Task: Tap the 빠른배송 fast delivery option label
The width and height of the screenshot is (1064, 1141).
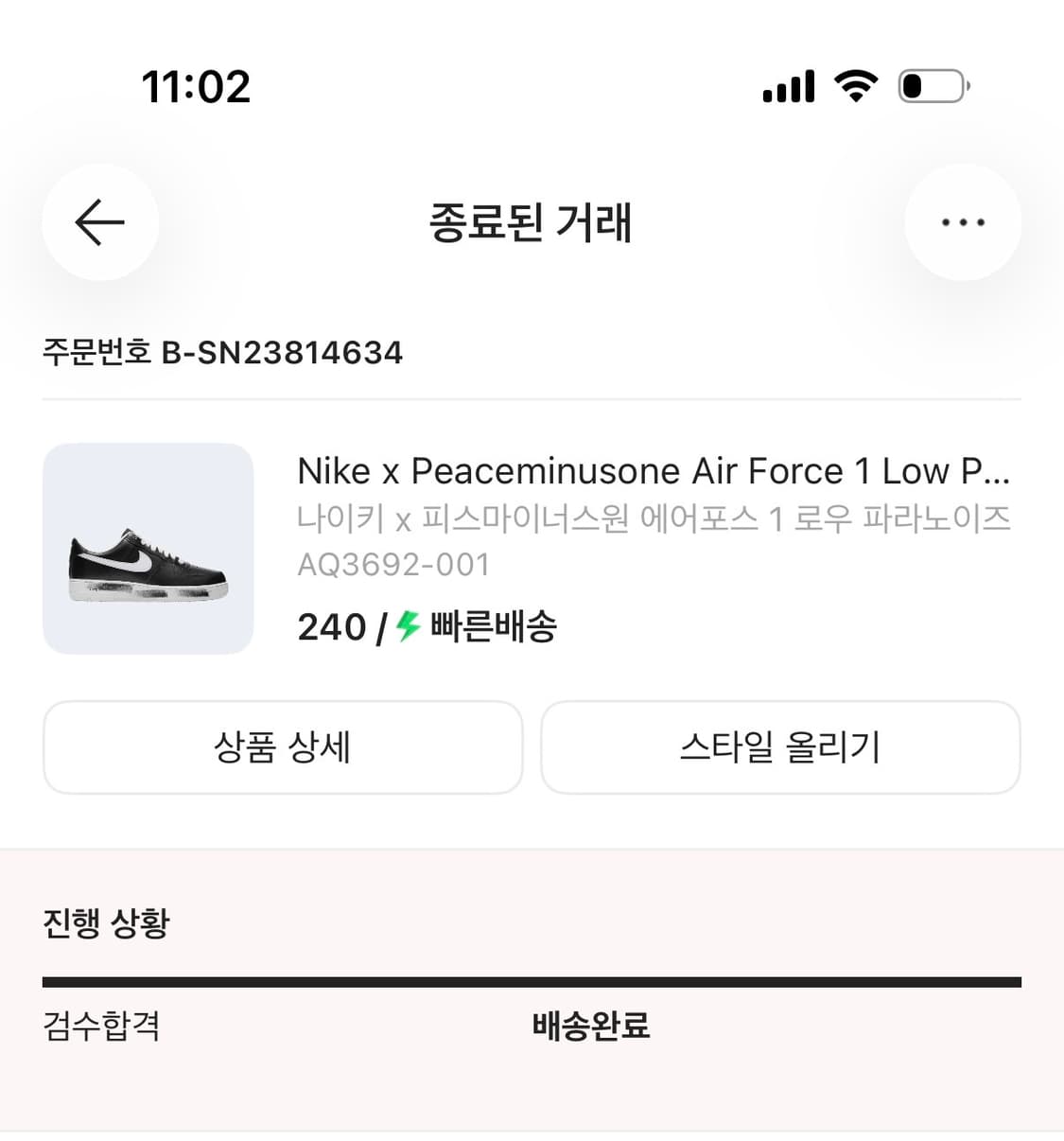Action: tap(494, 625)
